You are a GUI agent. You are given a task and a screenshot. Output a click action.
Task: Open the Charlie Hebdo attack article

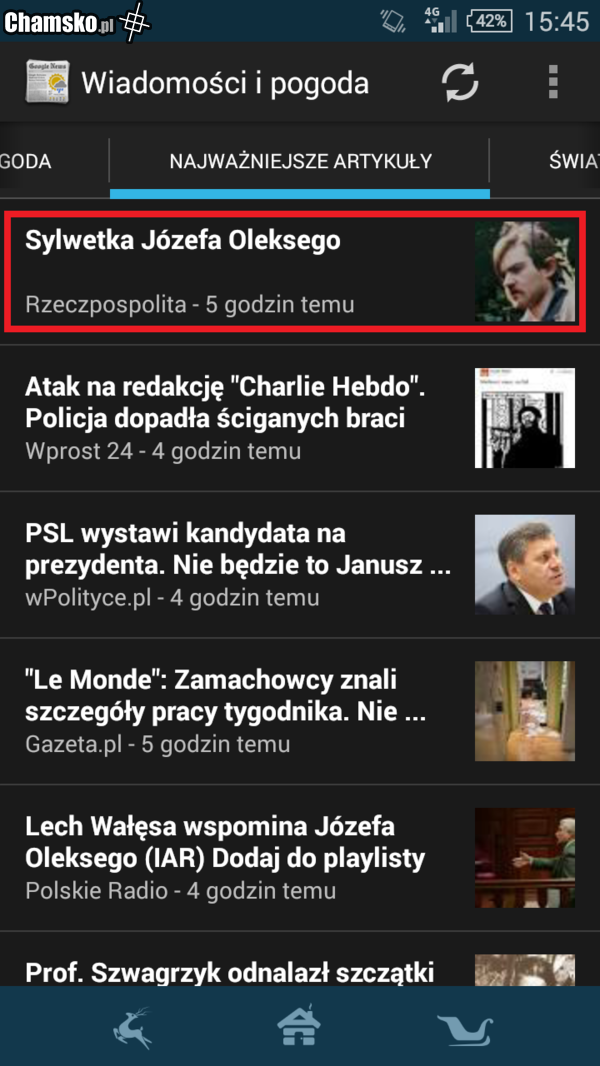[240, 418]
